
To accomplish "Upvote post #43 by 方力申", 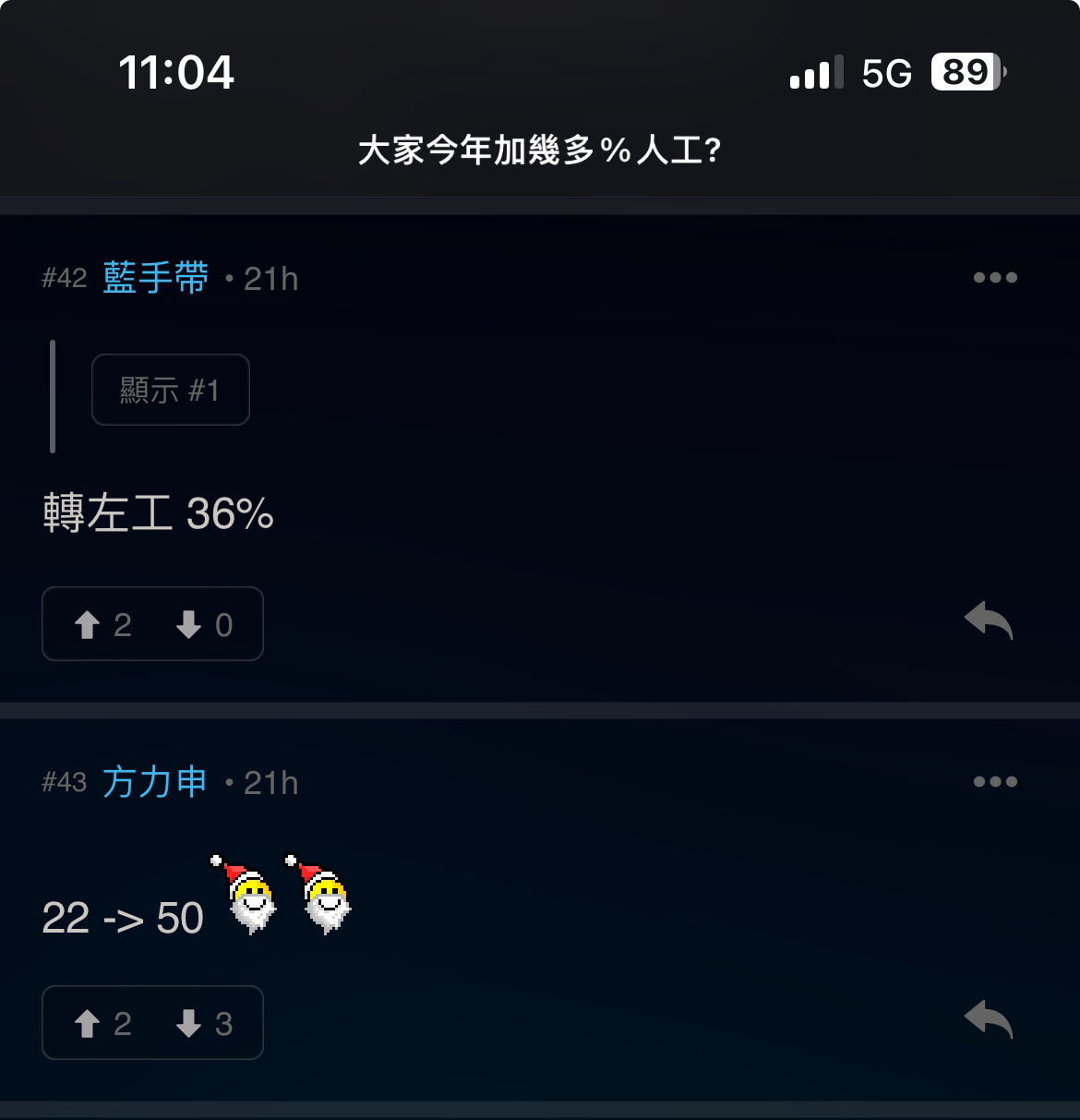I will (x=89, y=1023).
